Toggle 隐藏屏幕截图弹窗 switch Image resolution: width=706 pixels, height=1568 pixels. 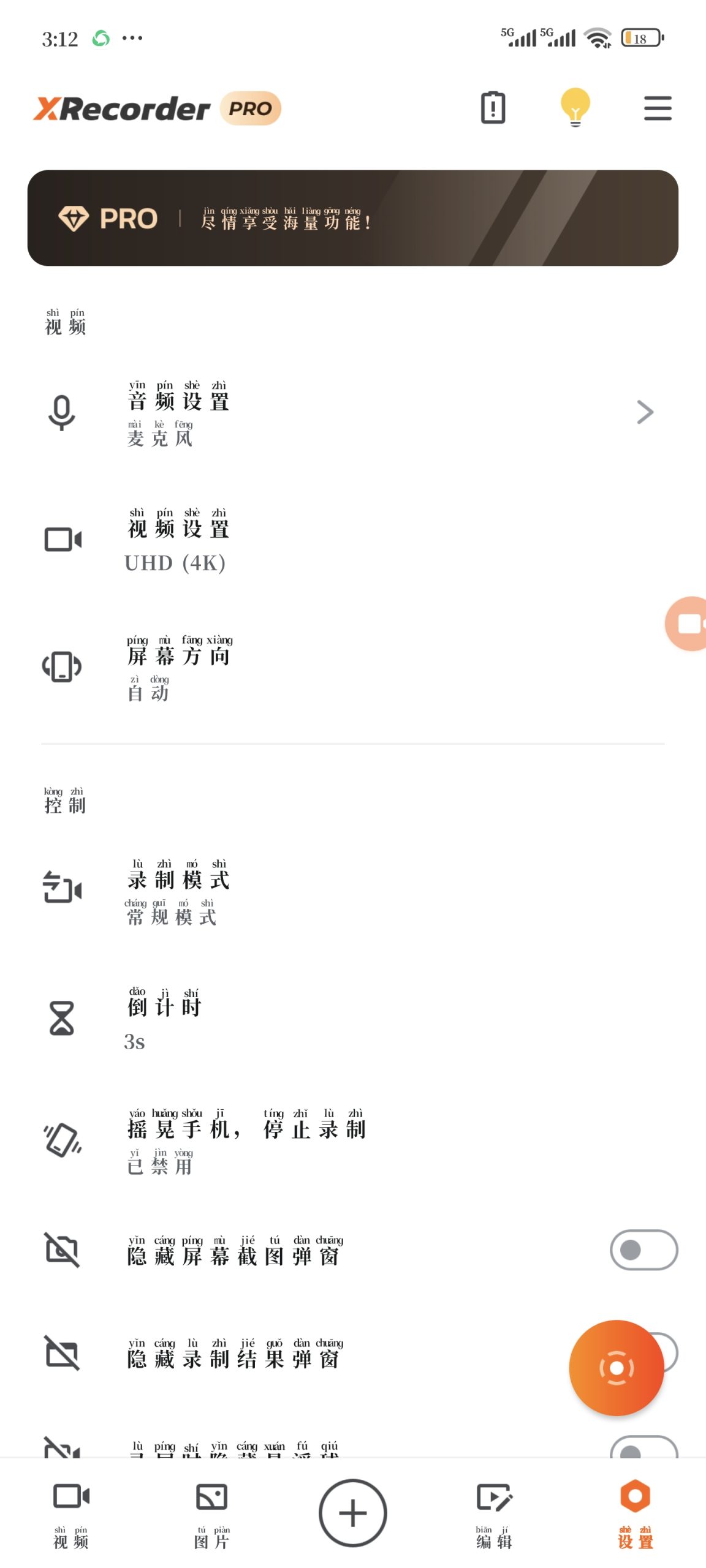coord(643,1249)
